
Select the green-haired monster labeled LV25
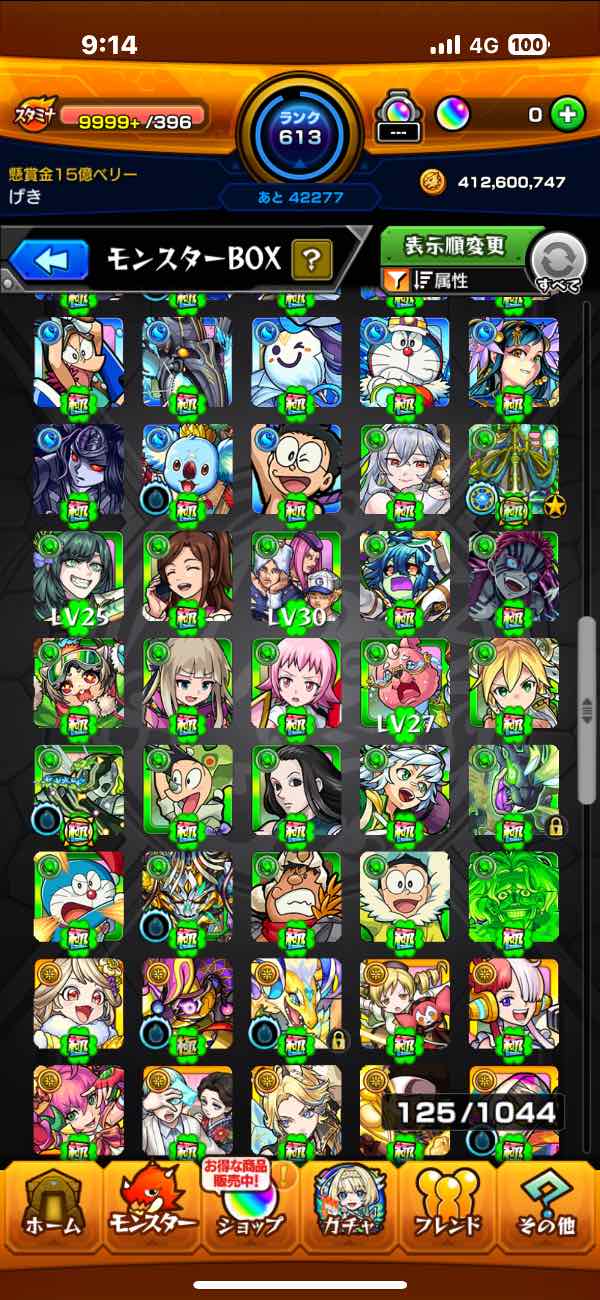tap(79, 577)
